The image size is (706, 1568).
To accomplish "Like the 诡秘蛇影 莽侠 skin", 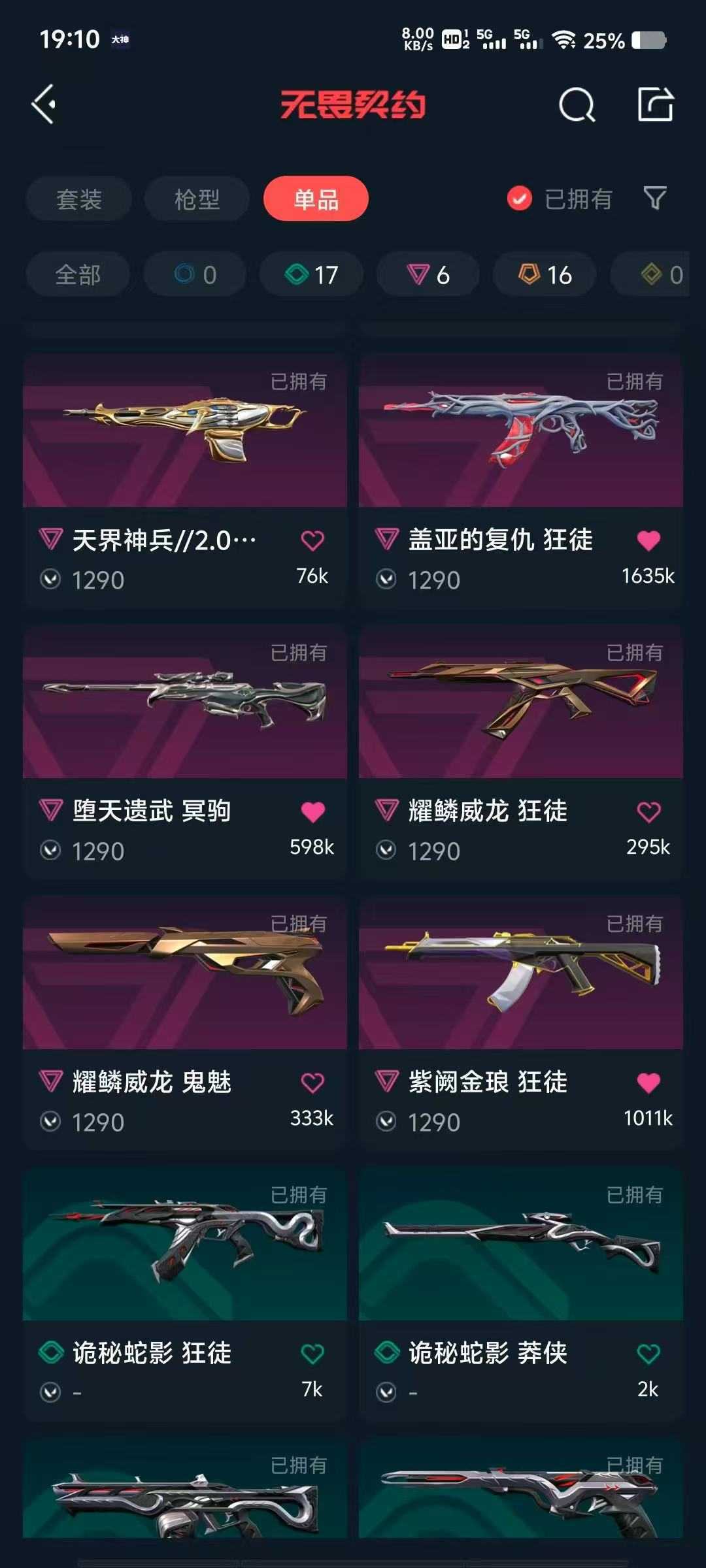I will (648, 1354).
